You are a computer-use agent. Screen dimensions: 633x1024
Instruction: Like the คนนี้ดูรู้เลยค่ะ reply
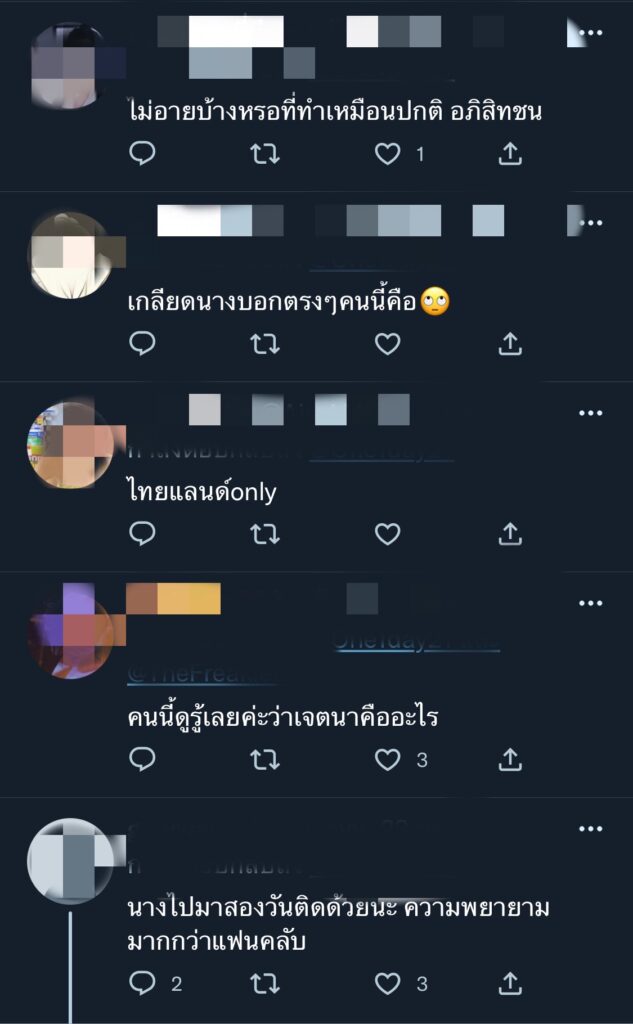[x=387, y=760]
